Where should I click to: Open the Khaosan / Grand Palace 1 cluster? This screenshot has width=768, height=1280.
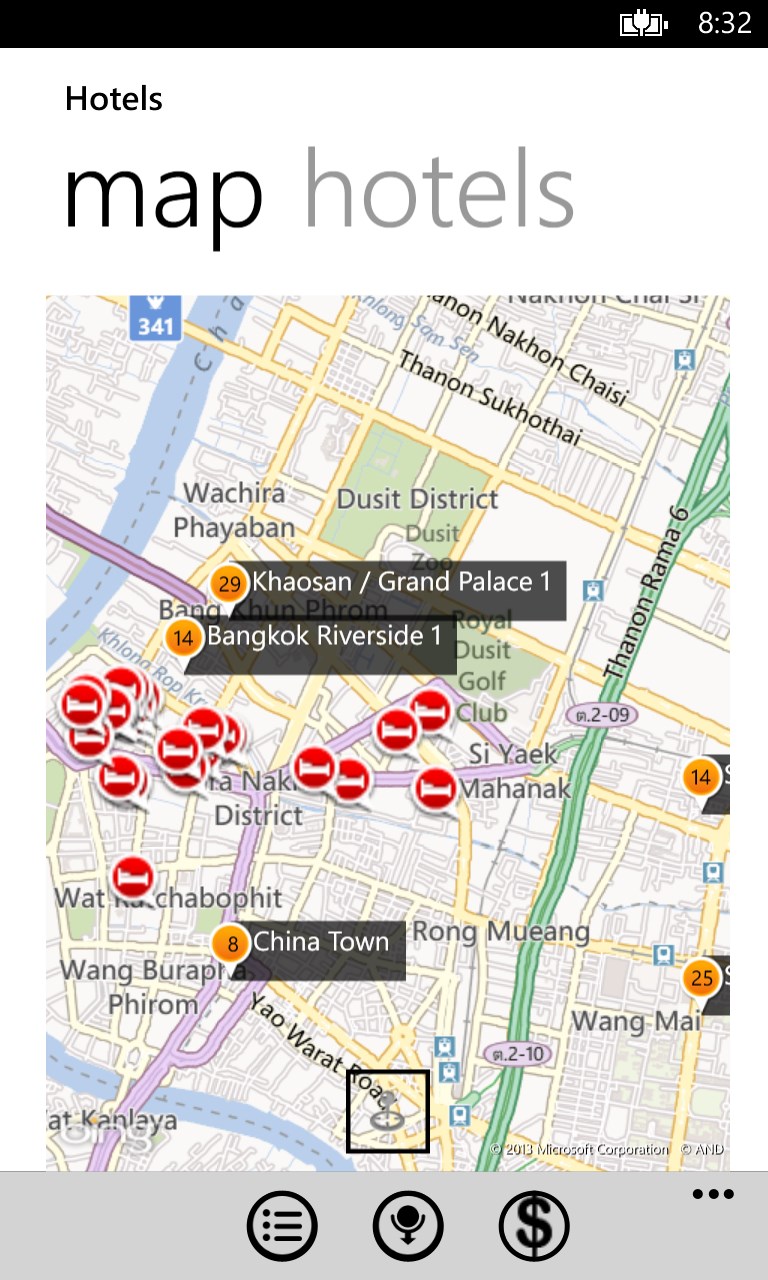(229, 581)
